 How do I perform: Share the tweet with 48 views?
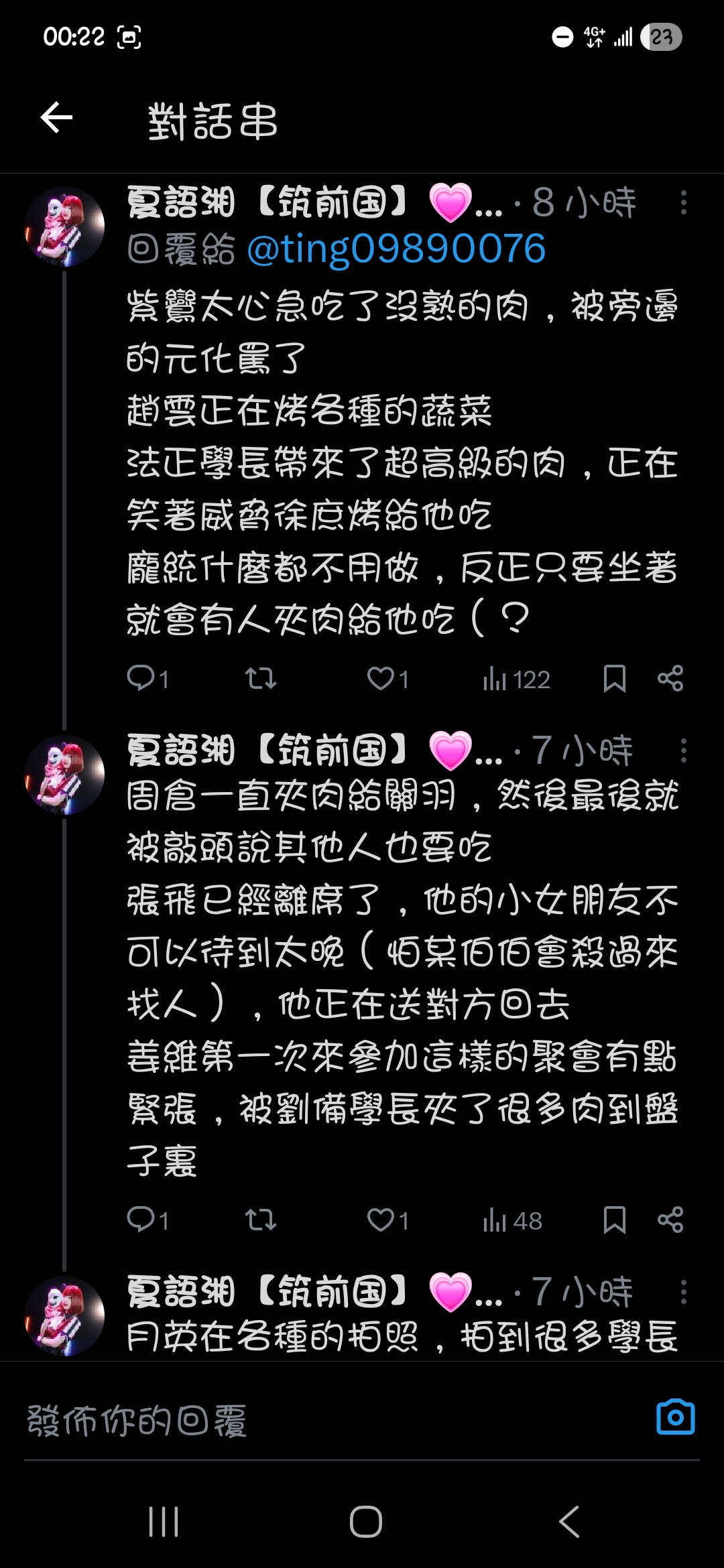tap(670, 1220)
